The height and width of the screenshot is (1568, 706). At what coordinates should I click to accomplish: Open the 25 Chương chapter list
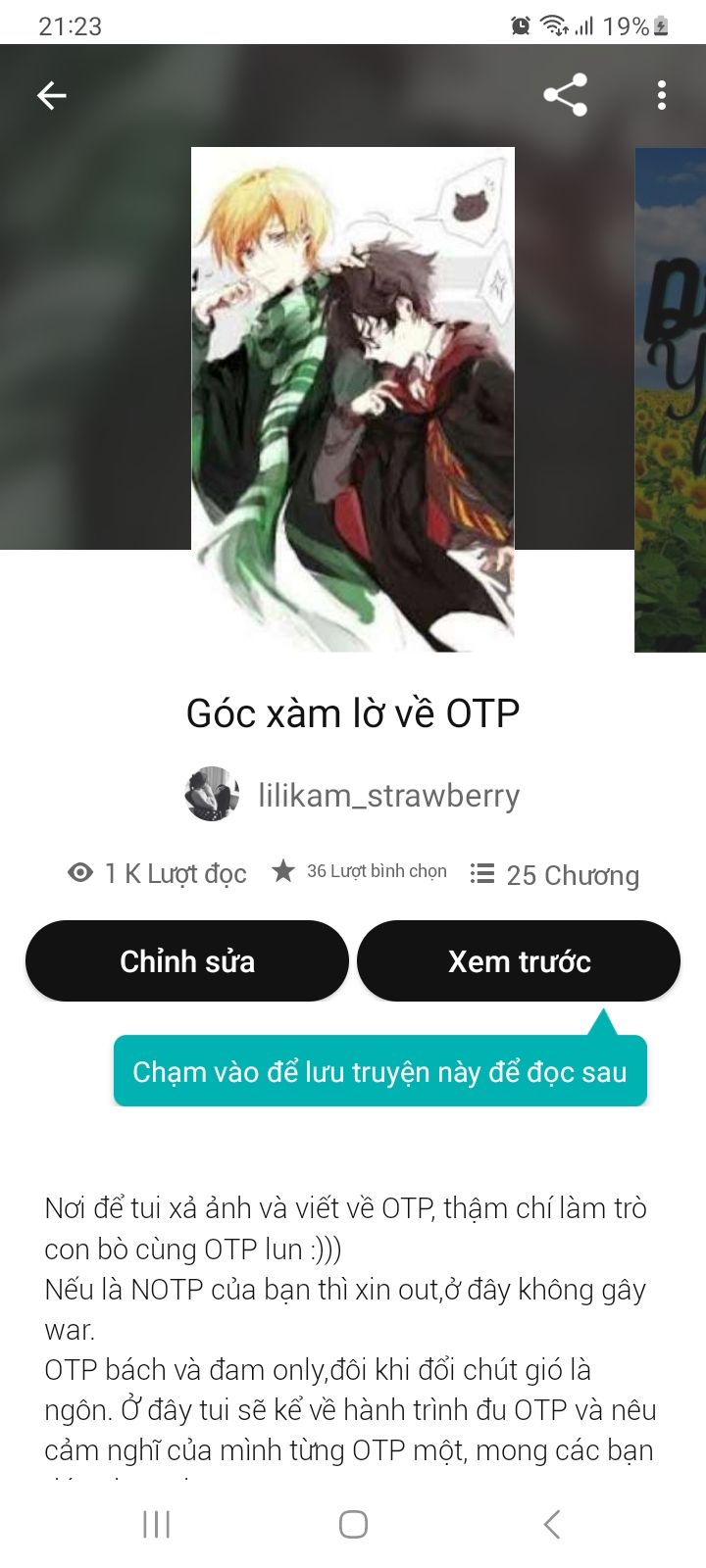coord(555,874)
